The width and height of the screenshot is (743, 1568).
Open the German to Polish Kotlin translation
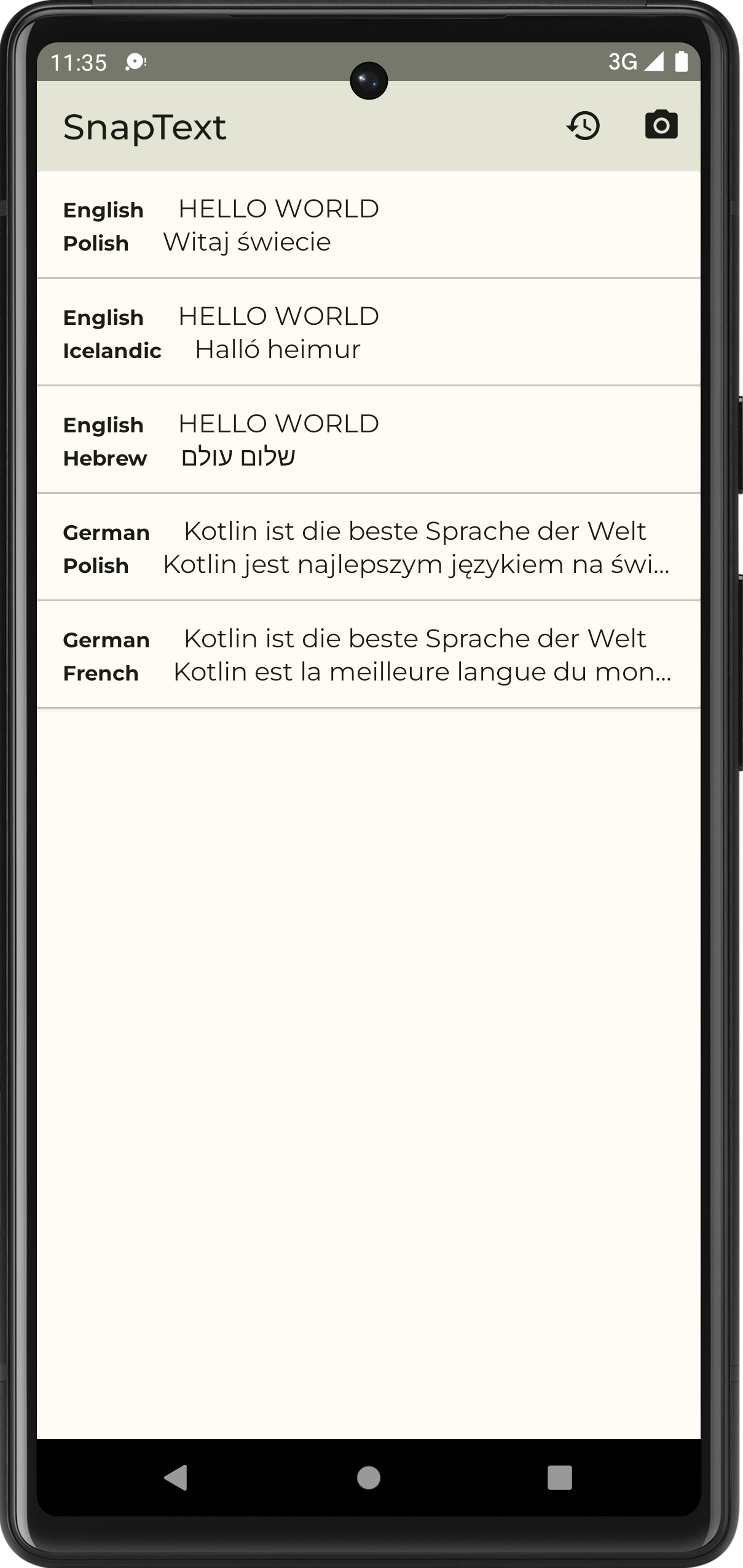point(369,547)
